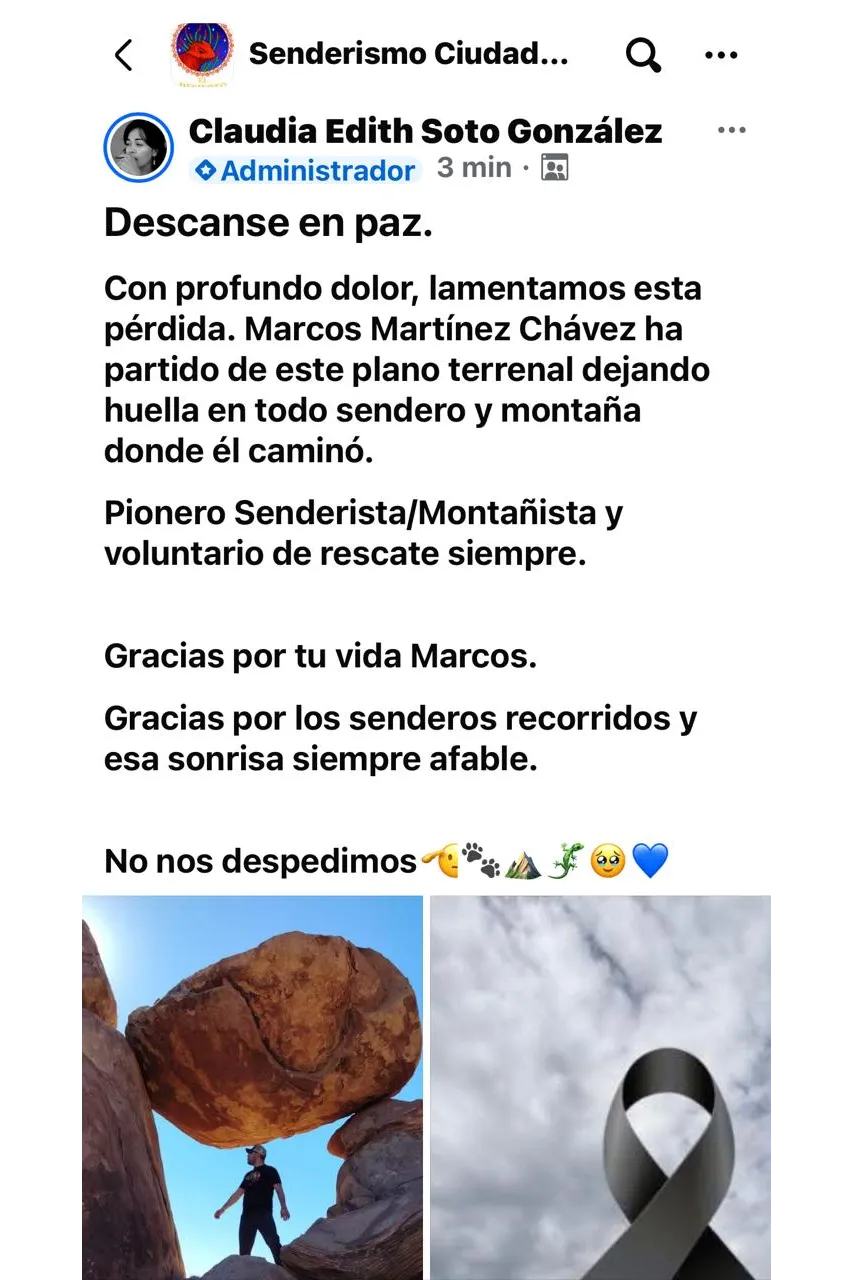This screenshot has height=1280, width=853.
Task: Click the paw prints emoji in the farewell line
Action: 481,860
